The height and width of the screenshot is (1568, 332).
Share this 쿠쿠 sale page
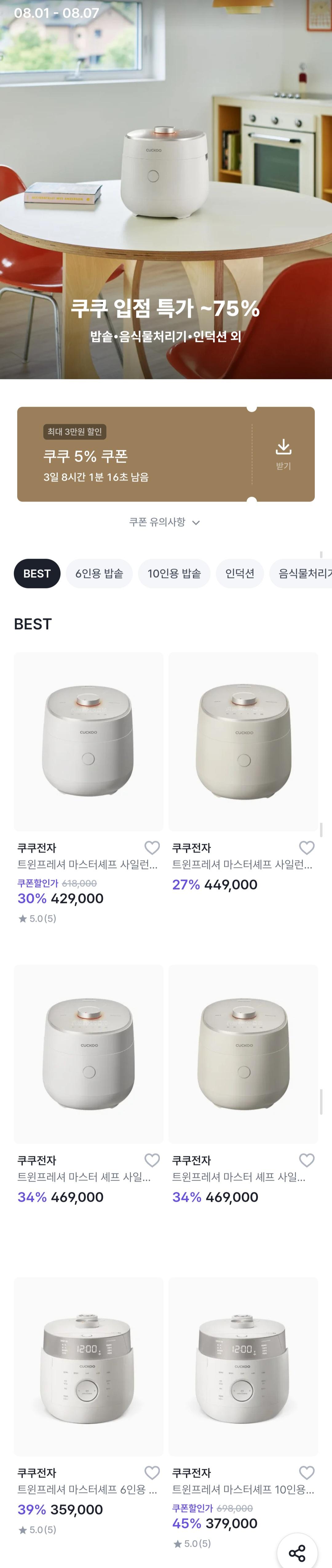pyautogui.click(x=297, y=1553)
